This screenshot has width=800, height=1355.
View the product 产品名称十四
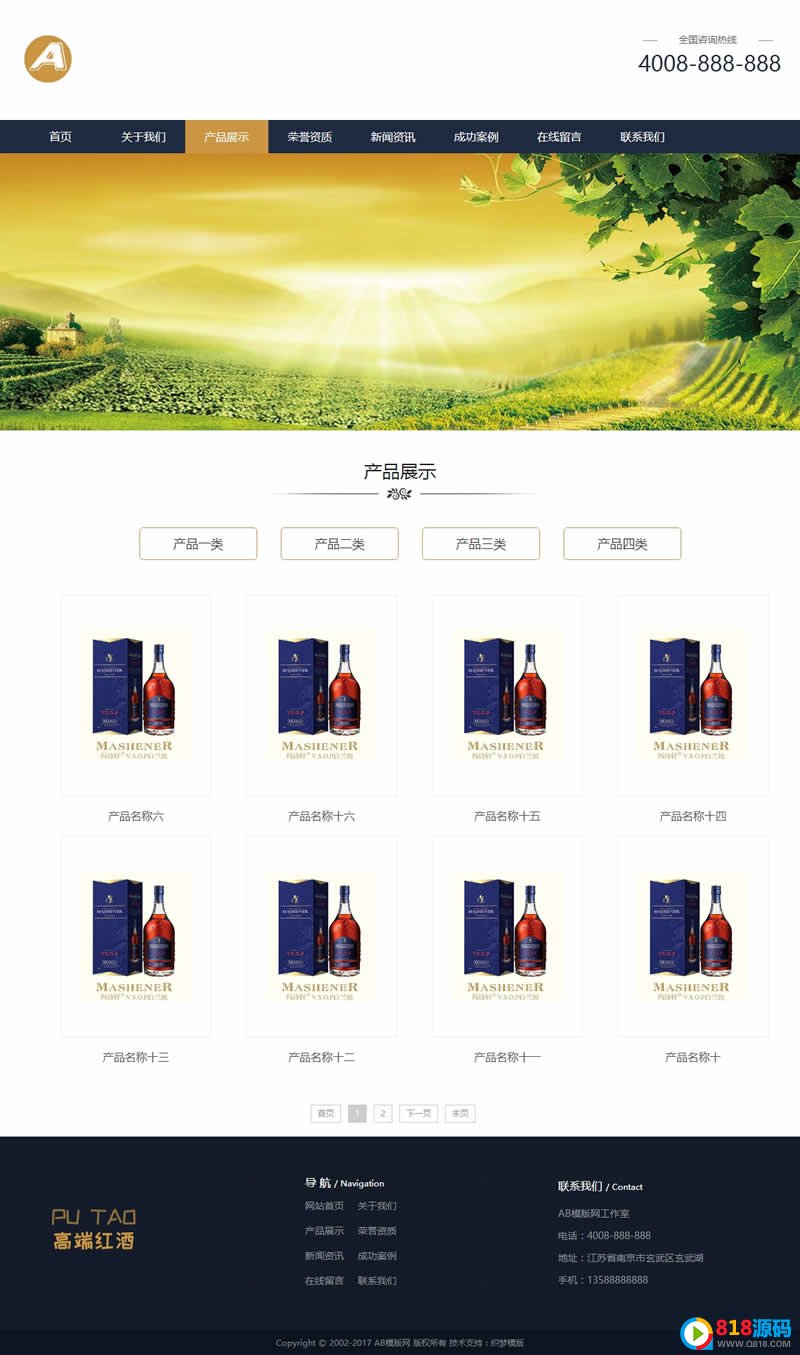point(693,696)
